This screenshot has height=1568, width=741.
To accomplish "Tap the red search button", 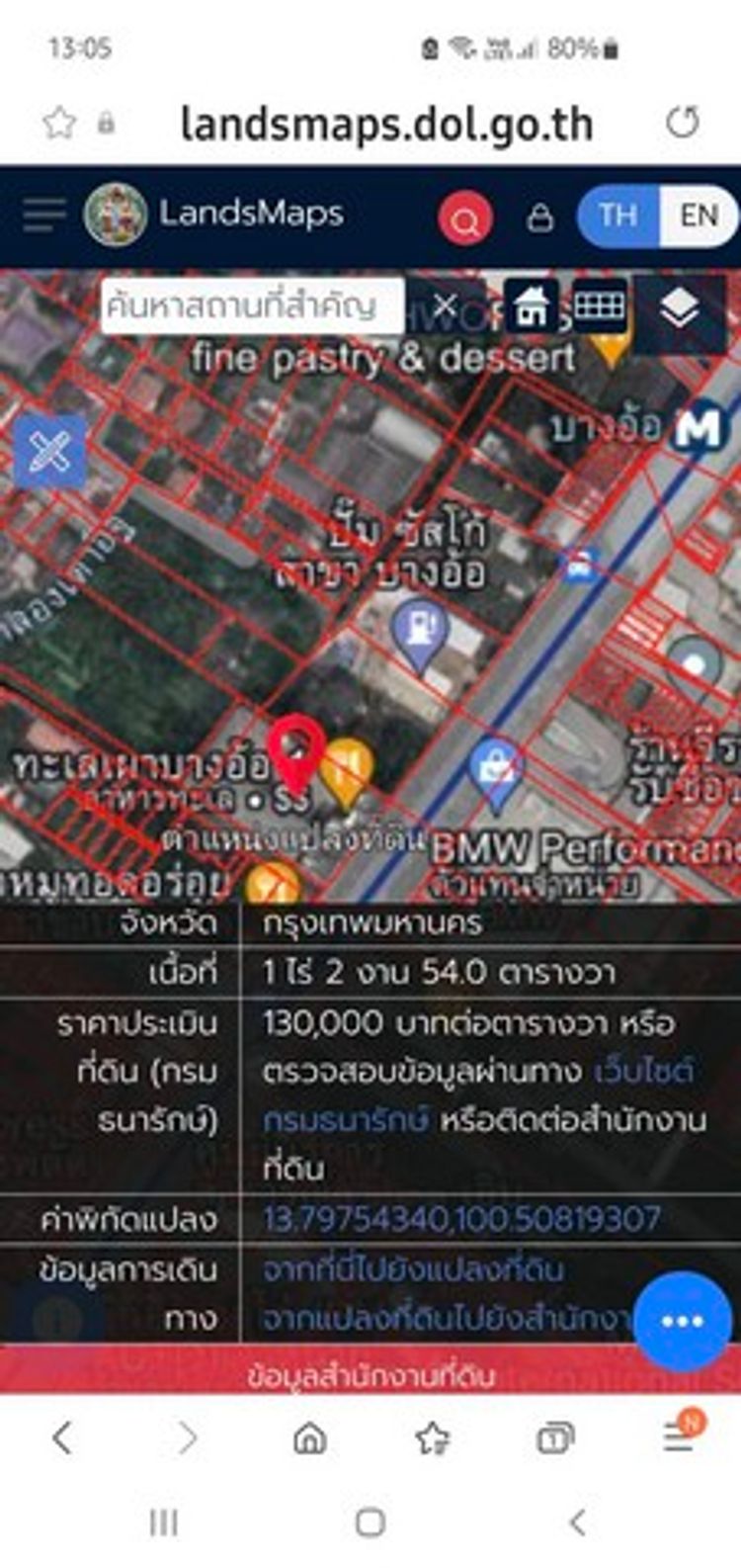I will [464, 218].
